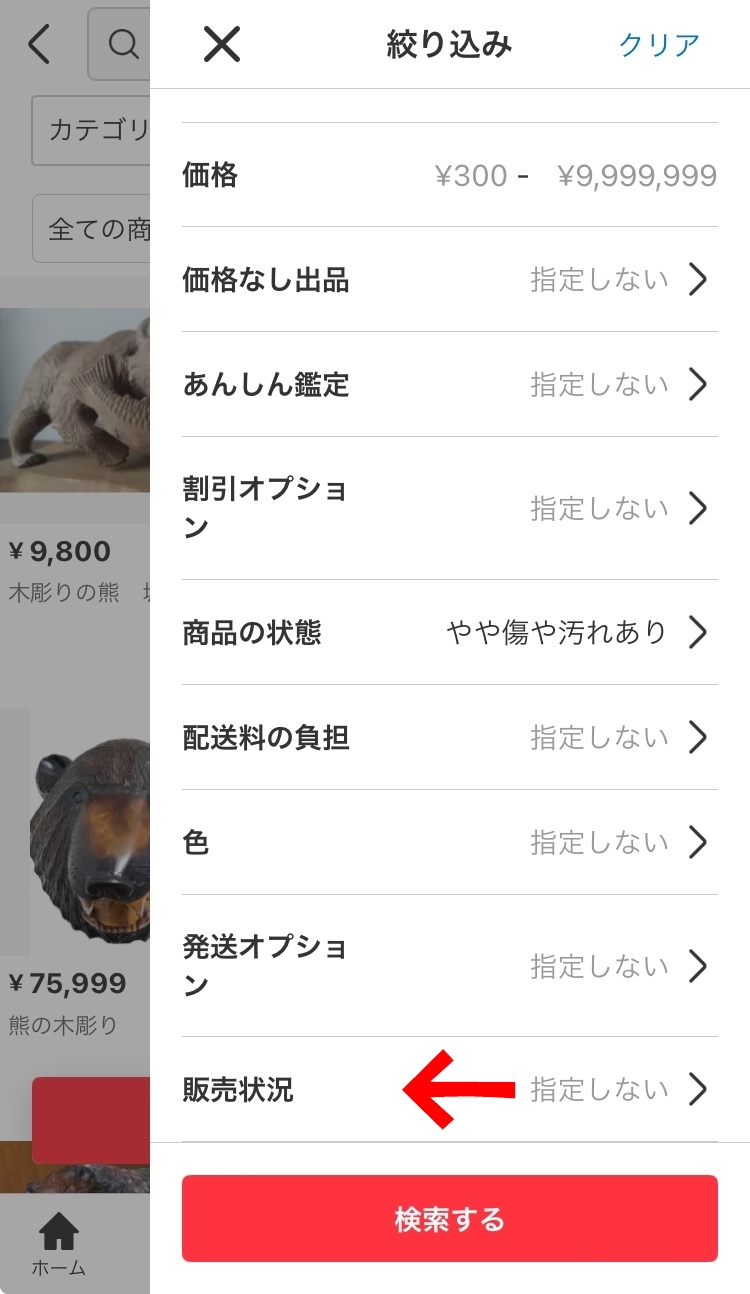Image resolution: width=750 pixels, height=1294 pixels.
Task: Tap クリア to reset filters
Action: point(659,45)
